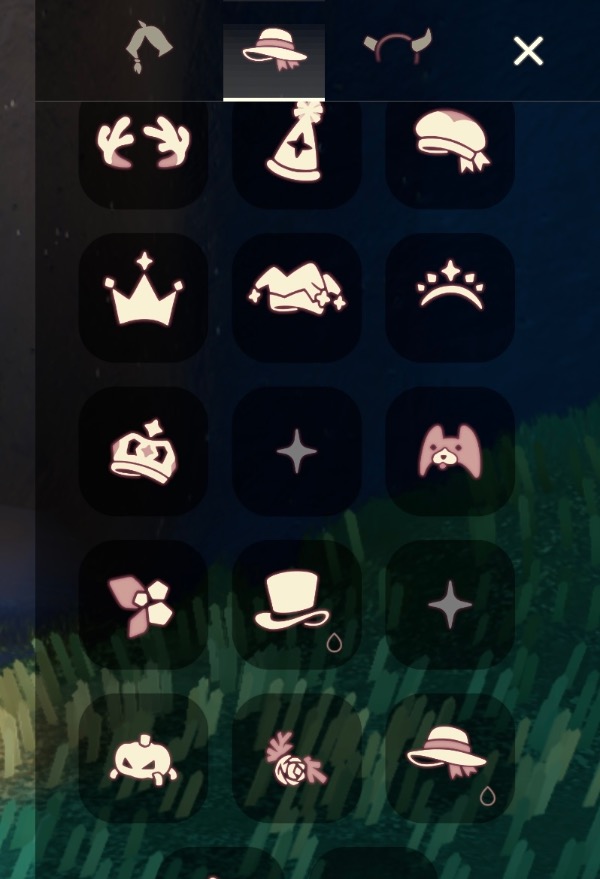Choose the top hat
Image resolution: width=600 pixels, height=879 pixels.
pos(296,605)
